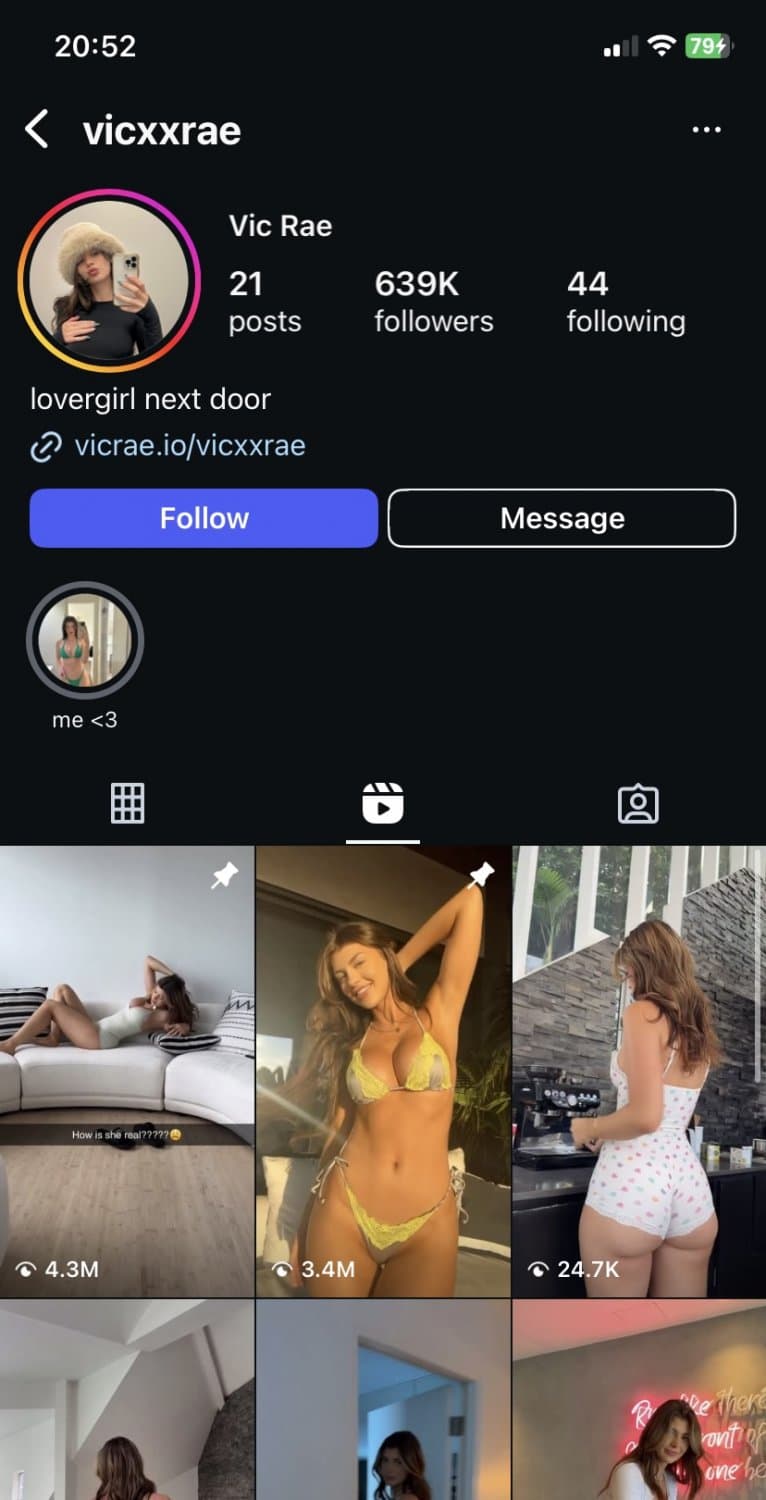Play the reel with 24.7K views
The width and height of the screenshot is (766, 1500).
coord(638,1070)
